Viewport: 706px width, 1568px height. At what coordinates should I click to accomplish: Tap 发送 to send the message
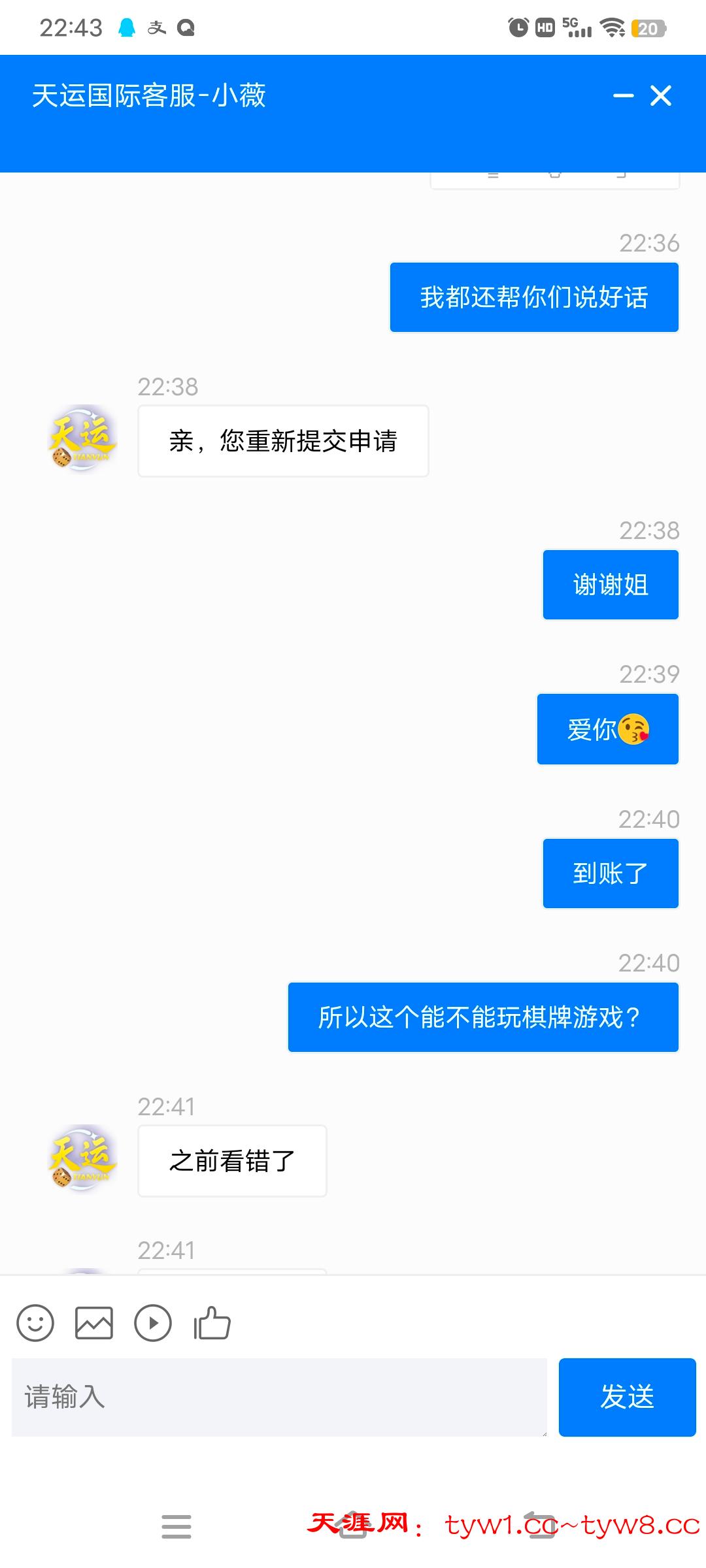tap(627, 1397)
